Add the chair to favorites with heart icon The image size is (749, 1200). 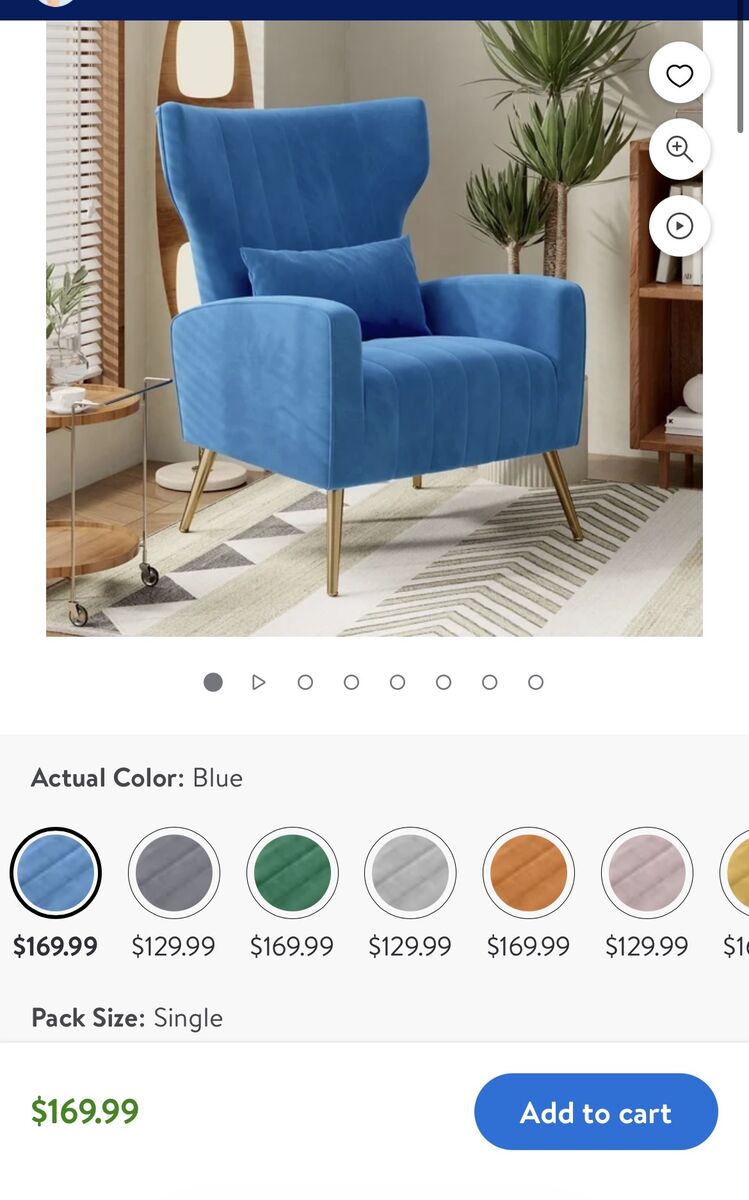680,76
